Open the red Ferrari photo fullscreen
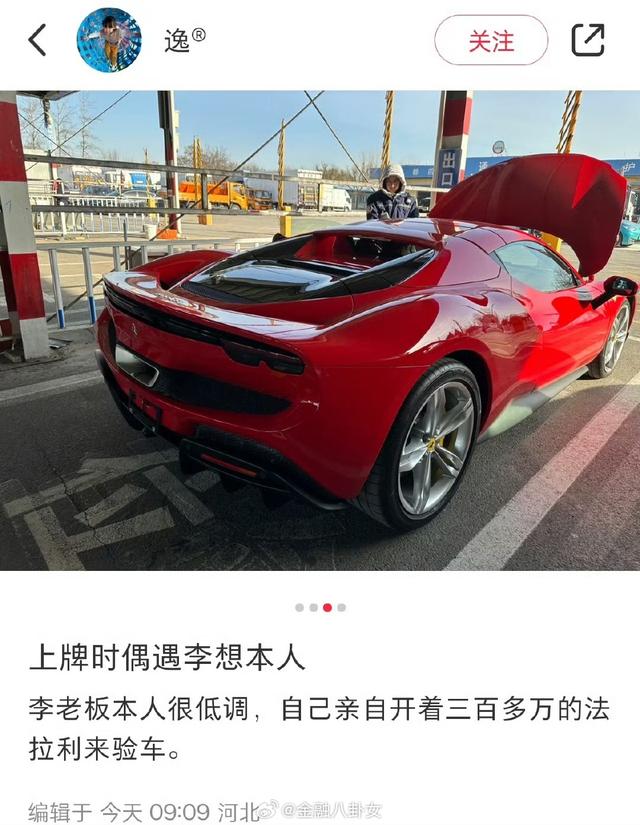The width and height of the screenshot is (640, 825). 320,330
